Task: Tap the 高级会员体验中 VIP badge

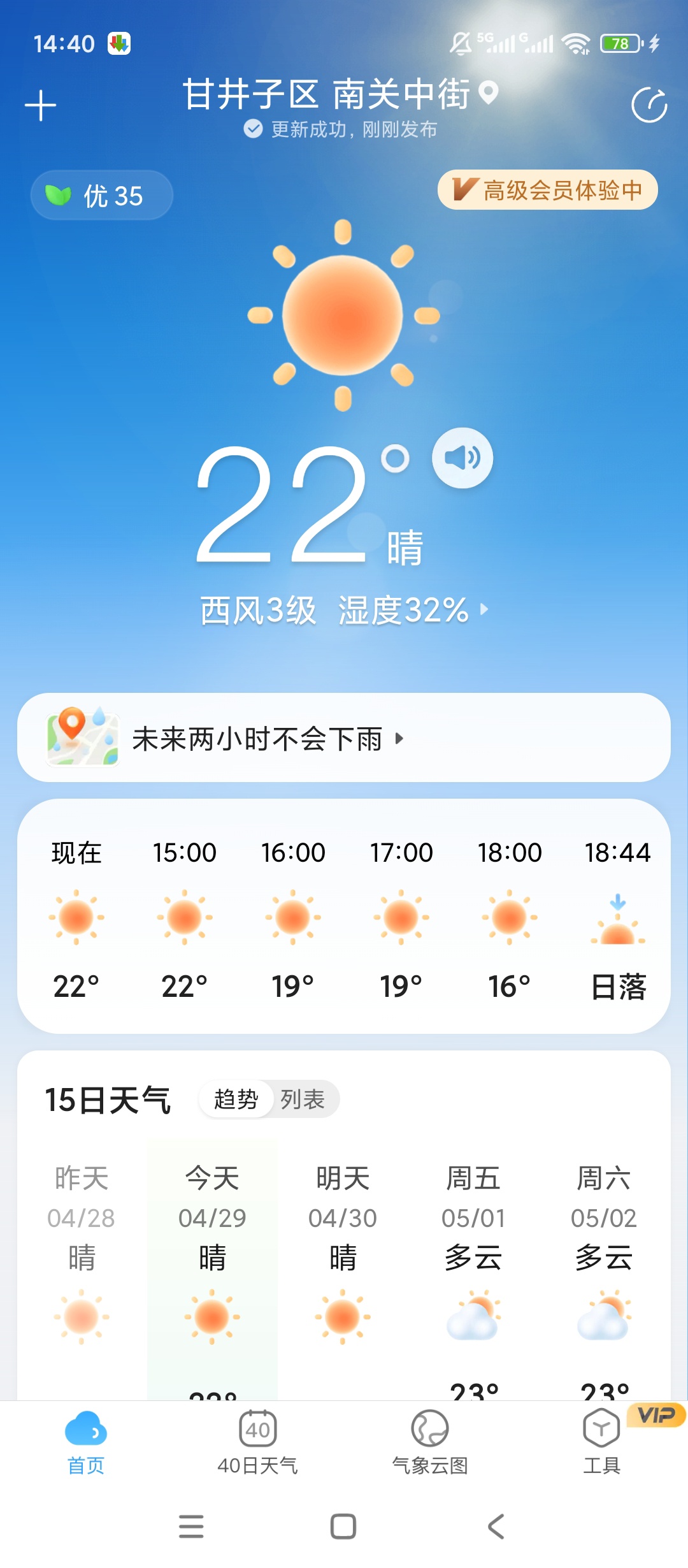Action: 547,190
